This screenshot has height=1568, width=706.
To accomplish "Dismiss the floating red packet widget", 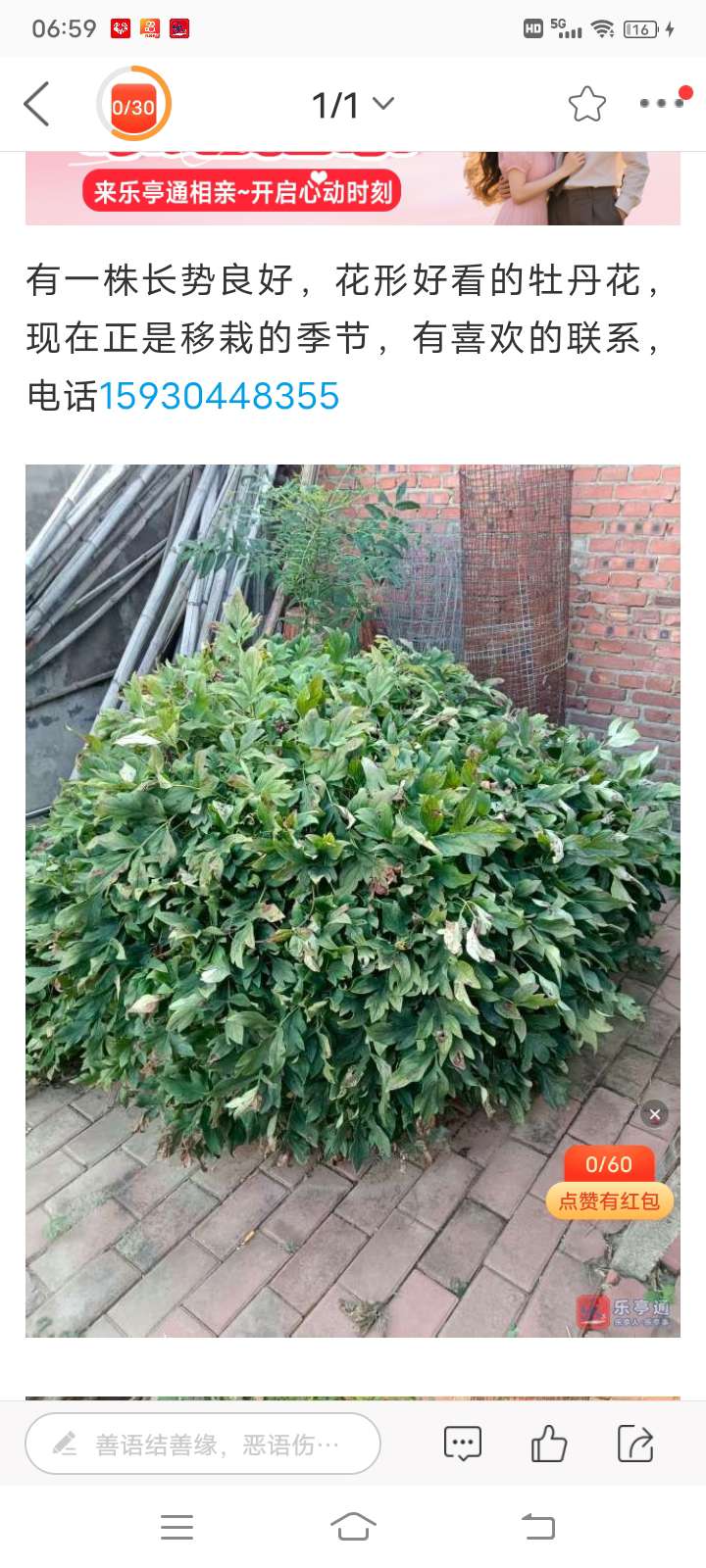I will 655,1114.
